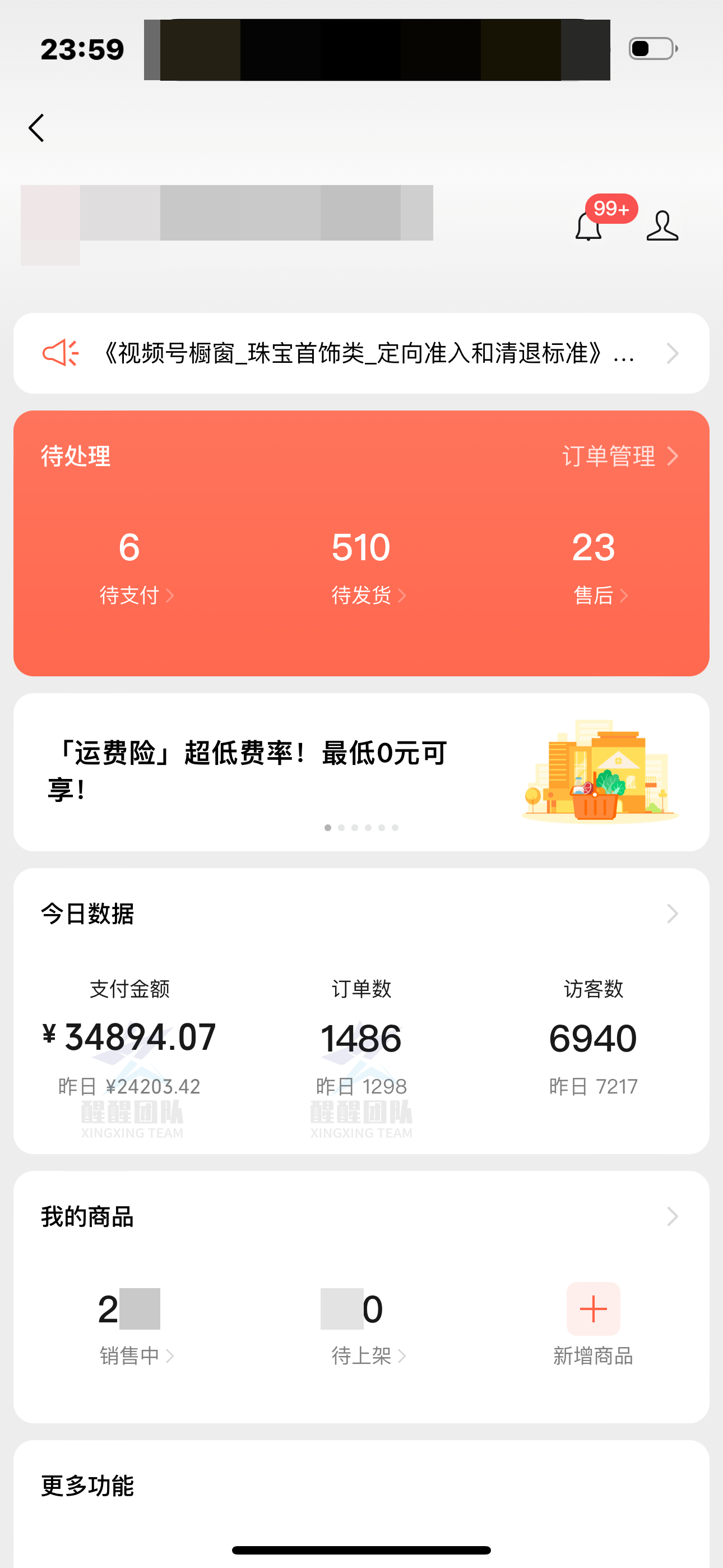
Task: Tap the 99+ notification badge
Action: point(610,209)
